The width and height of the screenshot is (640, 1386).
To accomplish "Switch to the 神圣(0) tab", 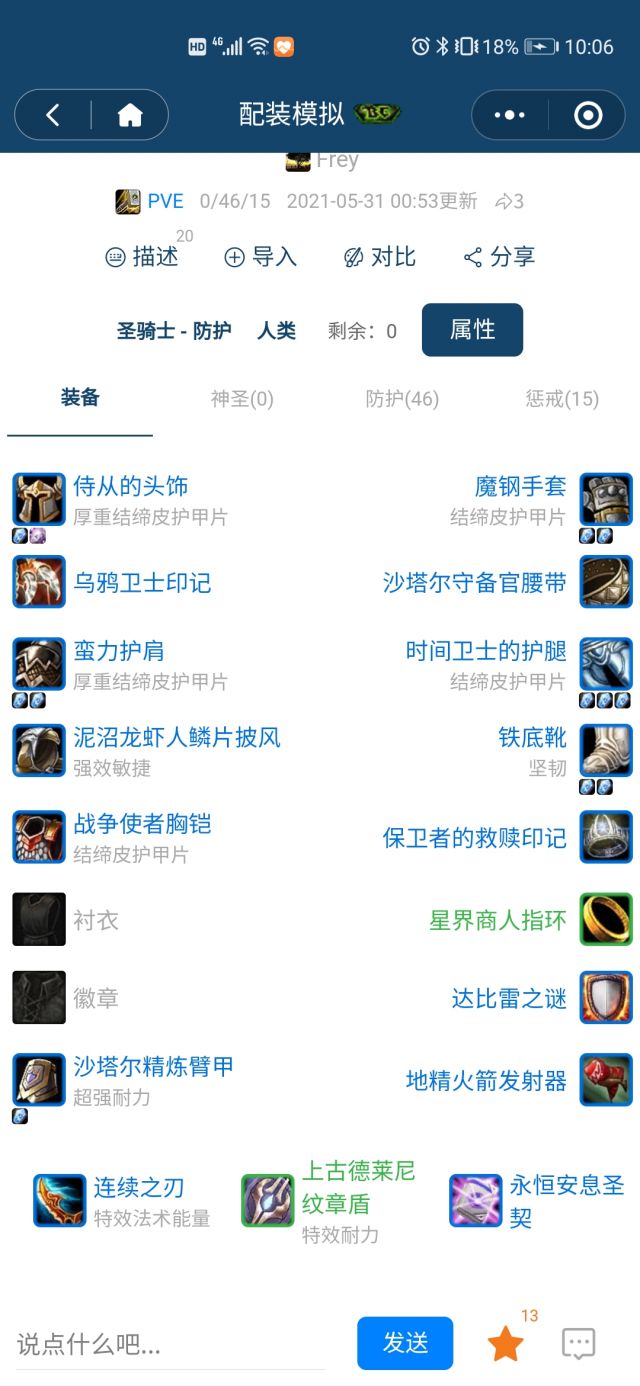I will 242,399.
